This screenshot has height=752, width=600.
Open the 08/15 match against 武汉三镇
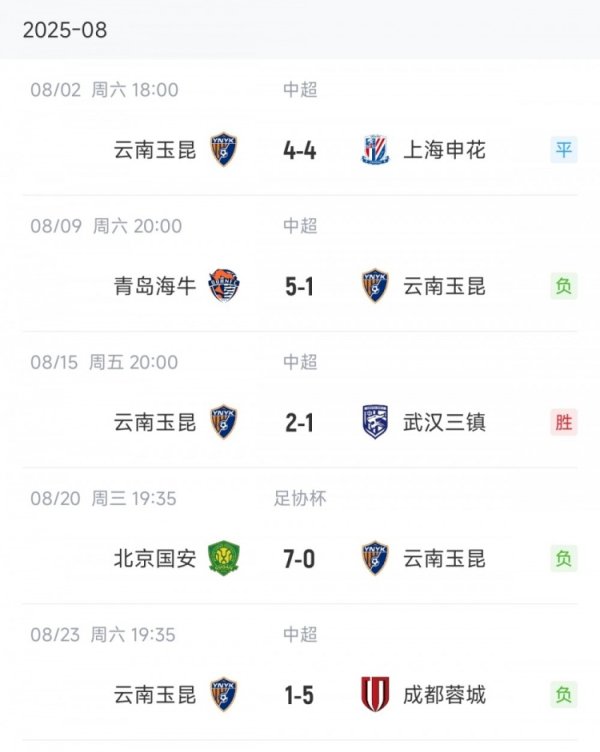[299, 422]
